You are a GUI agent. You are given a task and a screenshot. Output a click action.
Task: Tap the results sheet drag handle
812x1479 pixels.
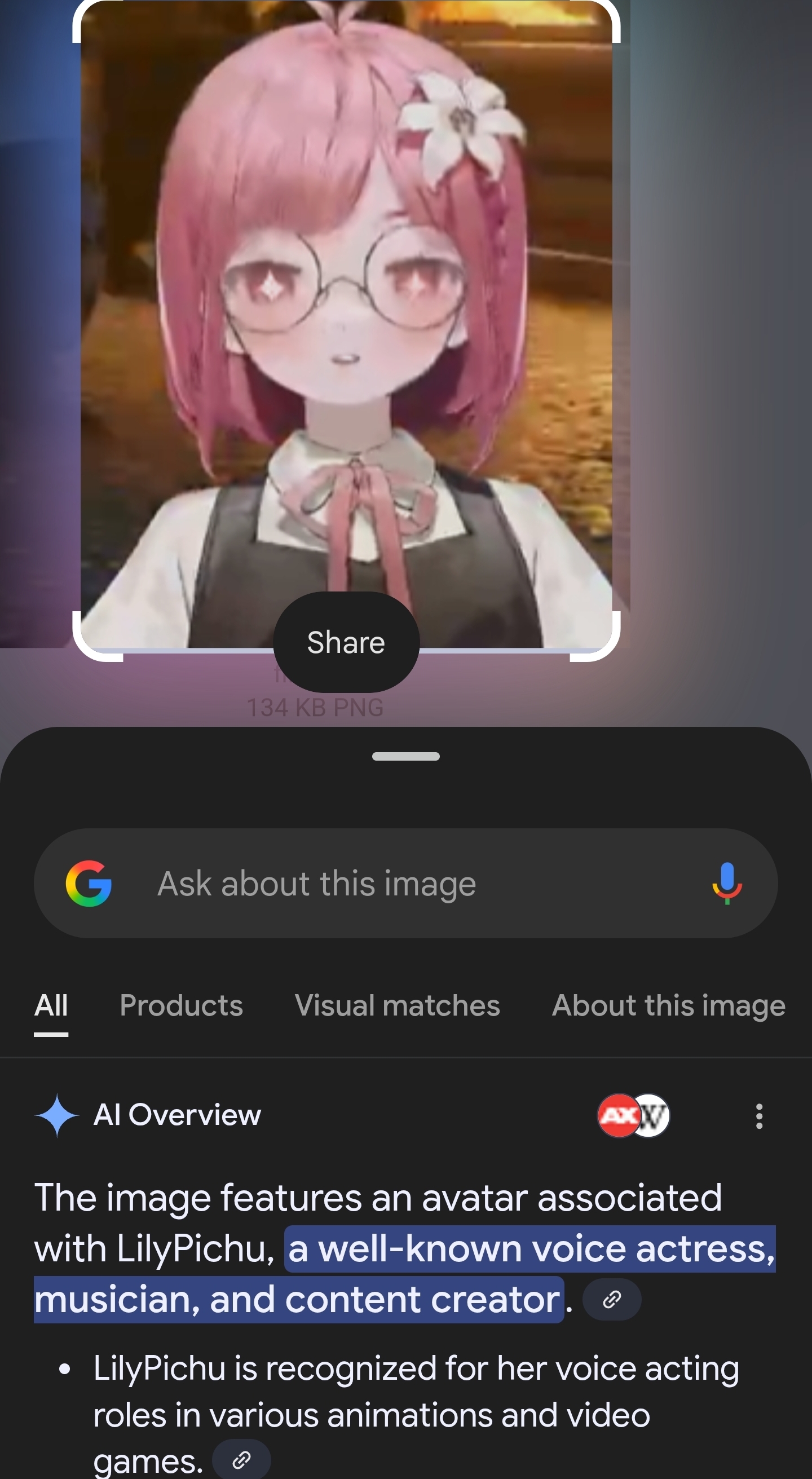pos(406,756)
